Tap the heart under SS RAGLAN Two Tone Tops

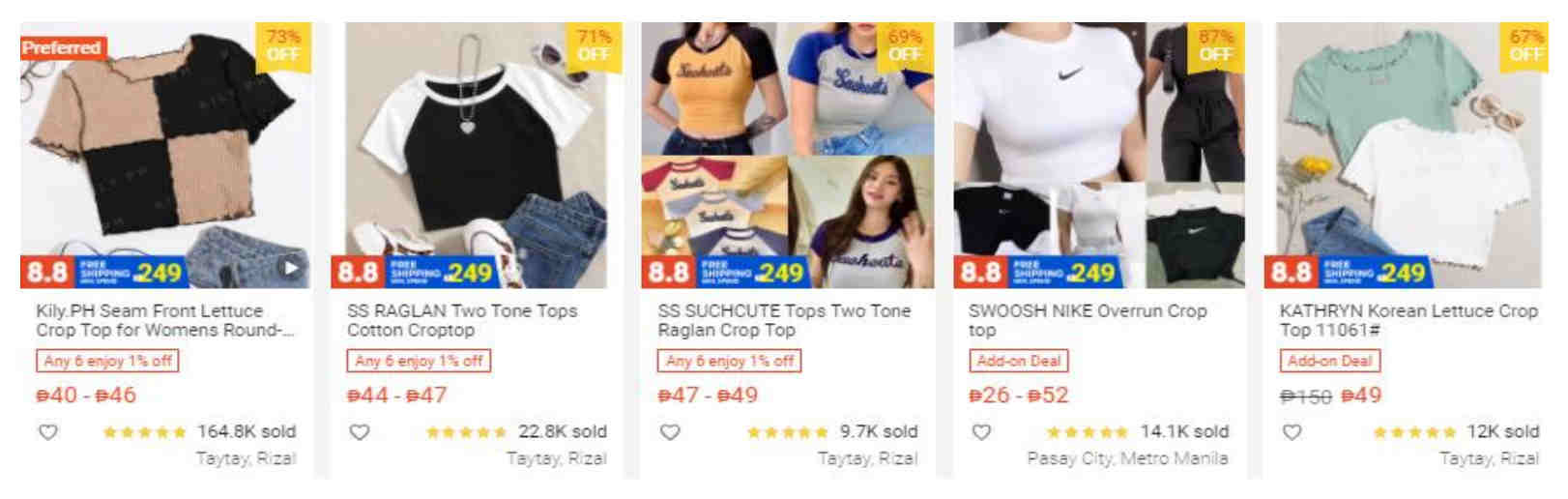[x=359, y=432]
